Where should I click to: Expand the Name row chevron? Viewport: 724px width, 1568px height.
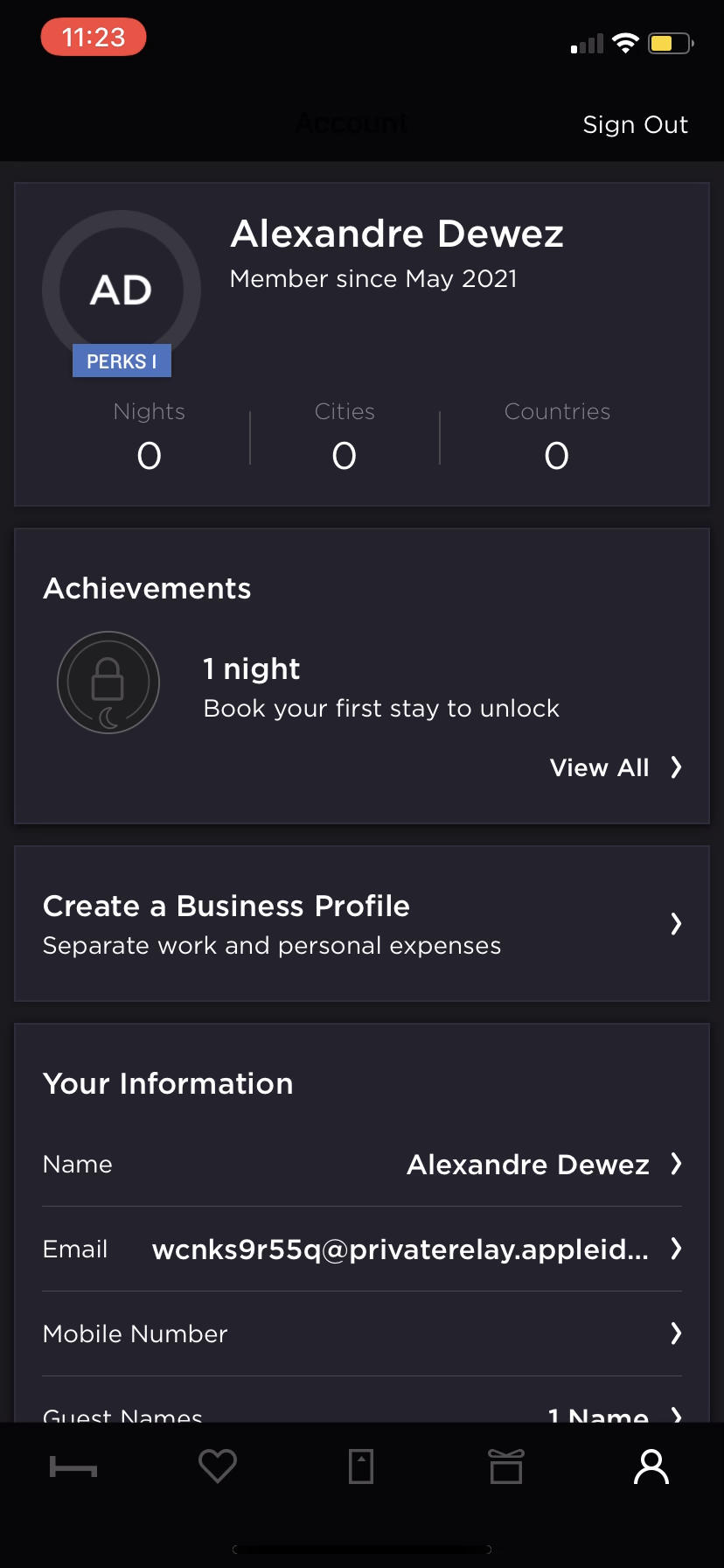pos(675,1164)
